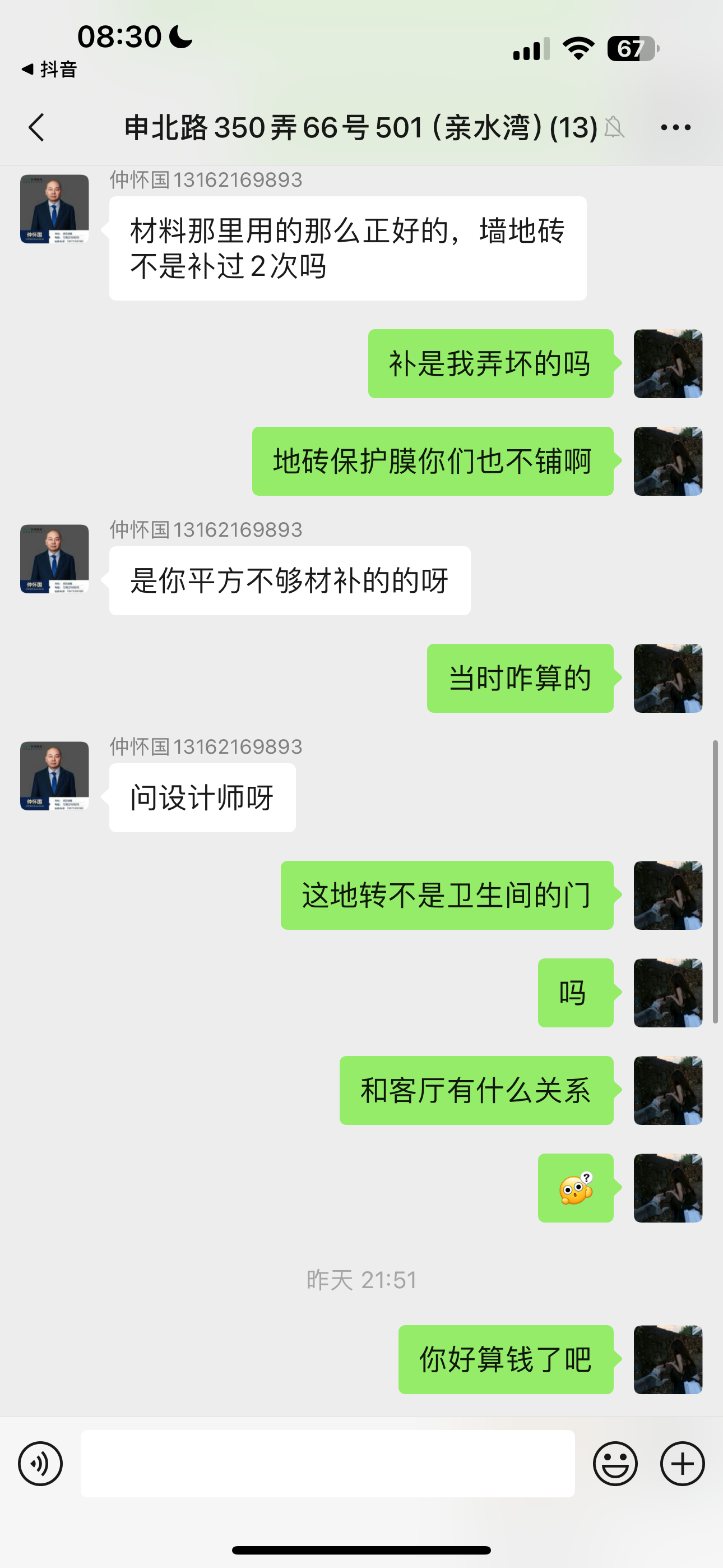Screen dimensions: 723x1568
Task: Open 仲怀国's avatar beside 问设计师呀 message
Action: point(55,776)
